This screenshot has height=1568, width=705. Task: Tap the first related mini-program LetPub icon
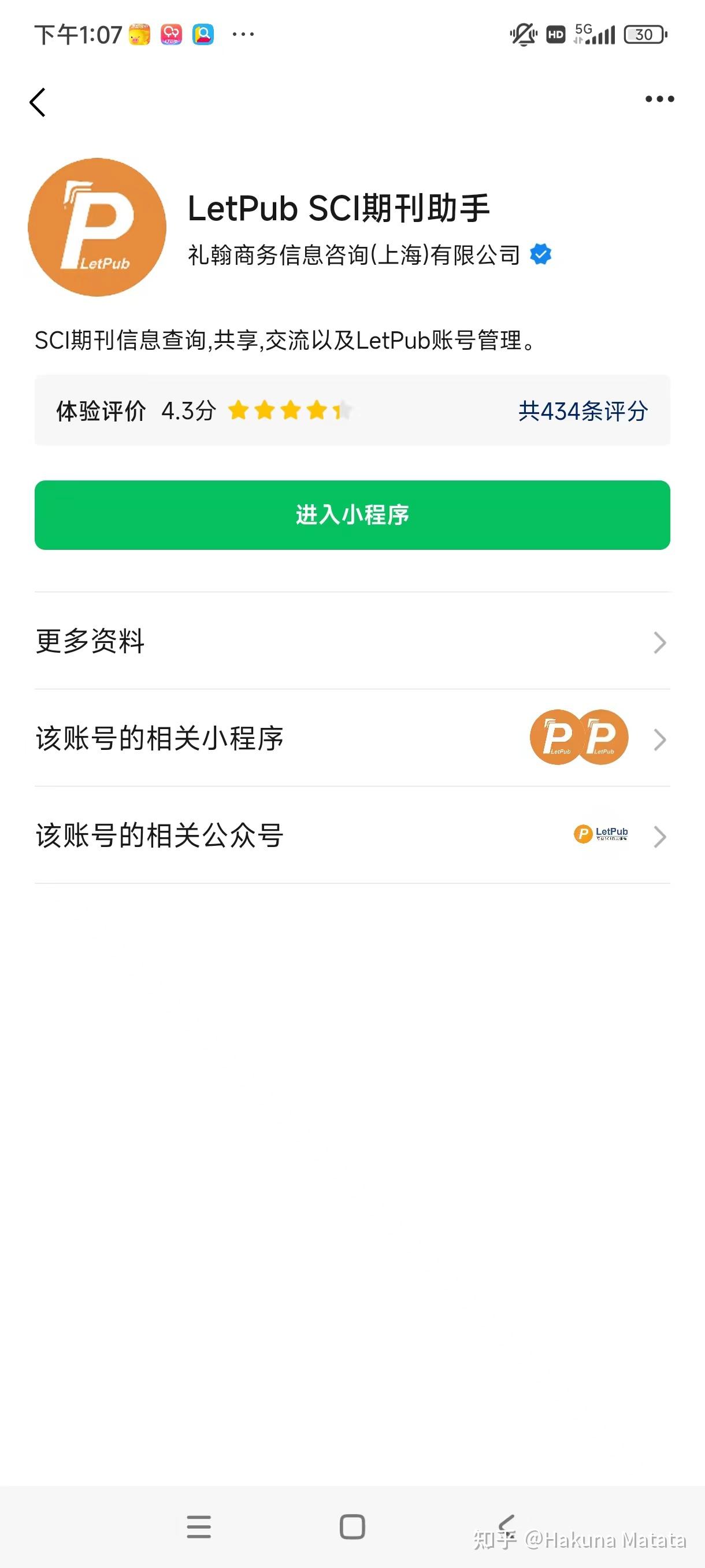[555, 737]
